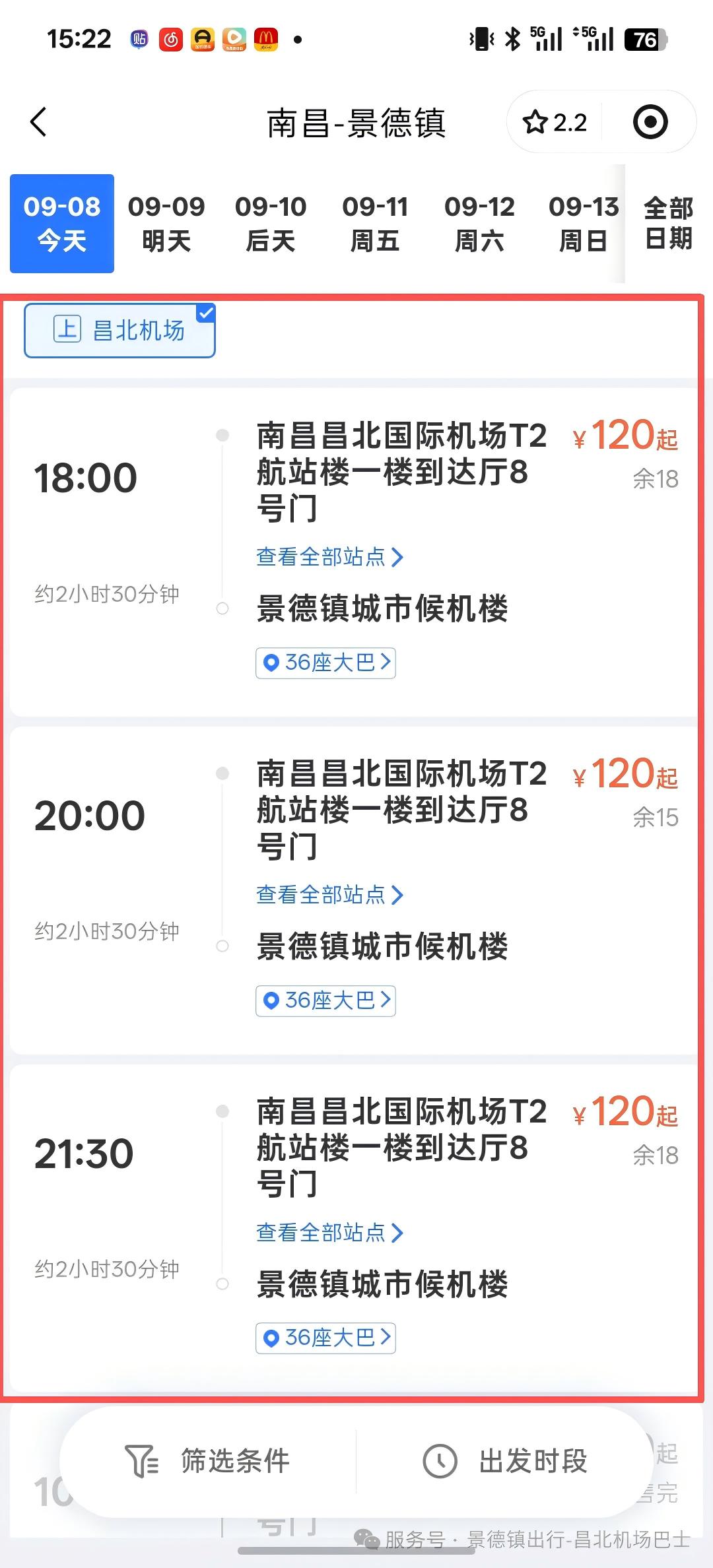View 查看全部站点 for the 20:00 trip
The image size is (713, 1568).
tap(329, 895)
